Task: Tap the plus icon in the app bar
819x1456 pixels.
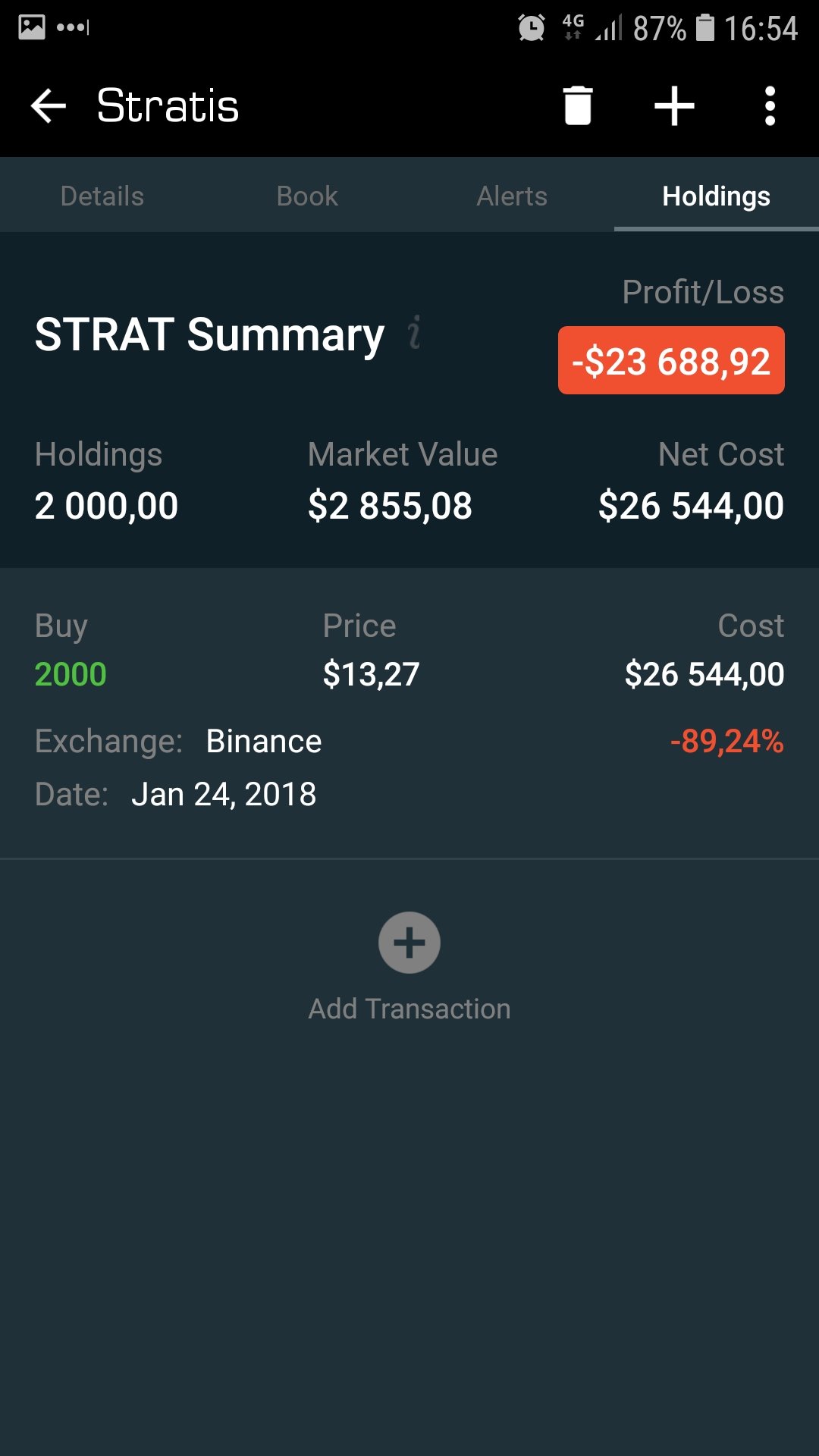Action: point(674,105)
